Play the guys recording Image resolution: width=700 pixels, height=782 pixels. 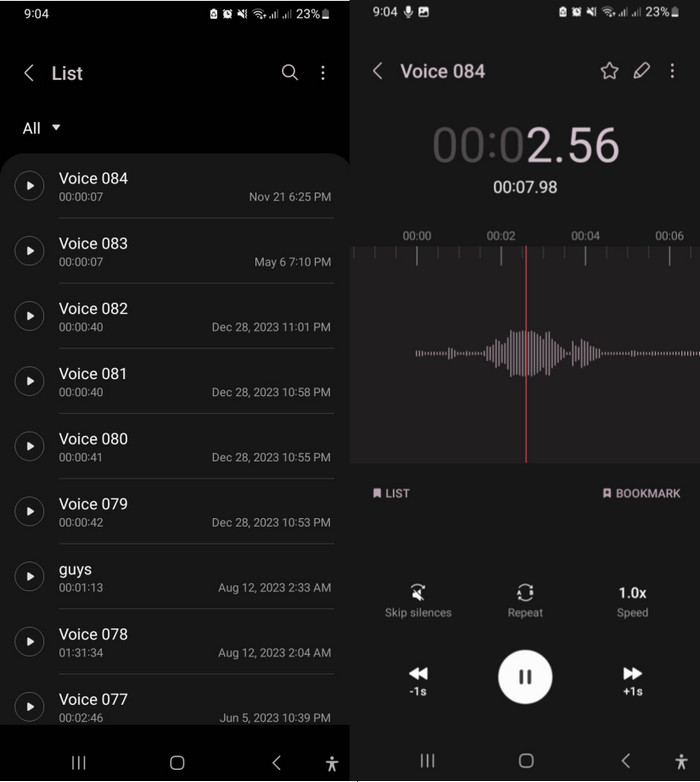29,577
